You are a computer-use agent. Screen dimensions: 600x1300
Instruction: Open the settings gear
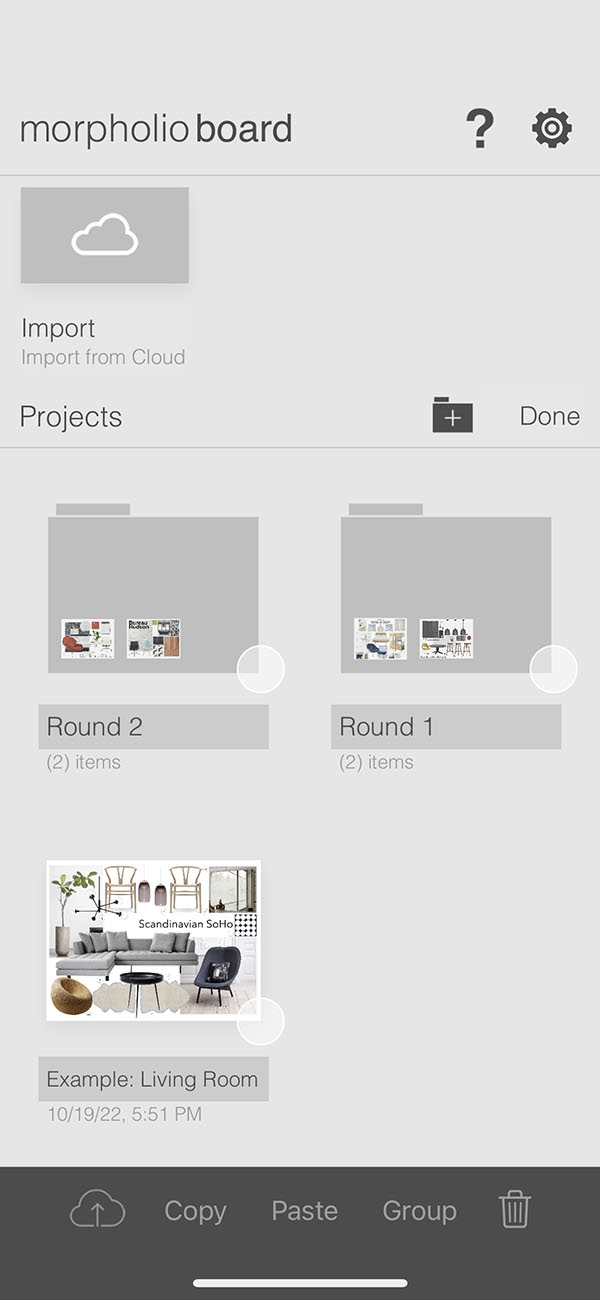[x=552, y=129]
